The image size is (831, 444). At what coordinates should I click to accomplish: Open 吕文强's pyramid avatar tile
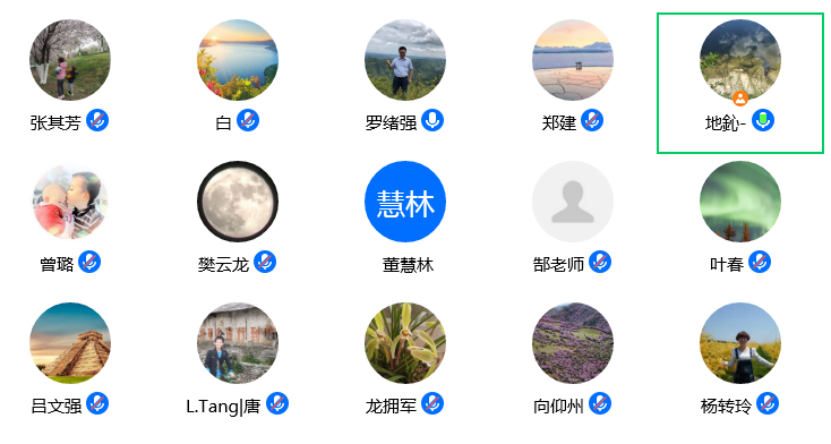[70, 343]
